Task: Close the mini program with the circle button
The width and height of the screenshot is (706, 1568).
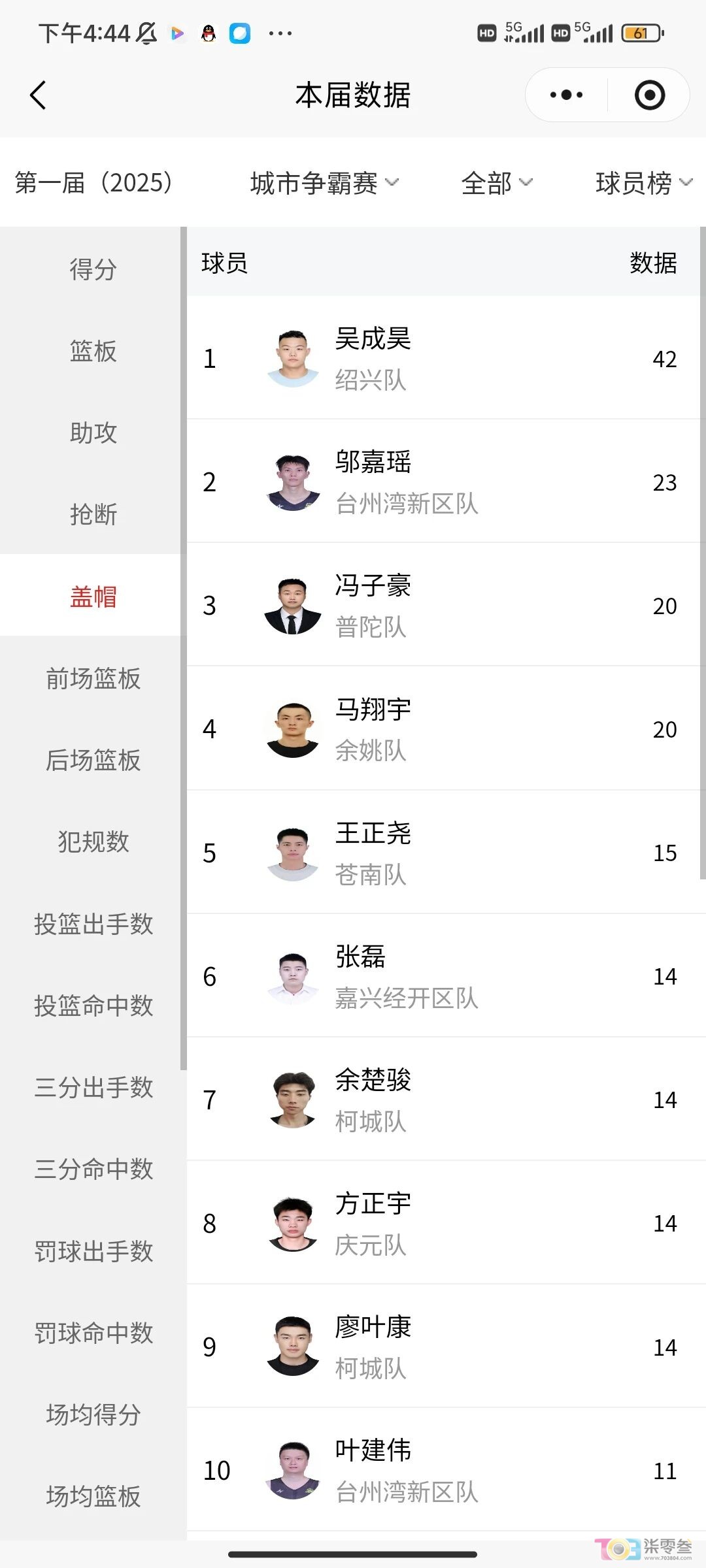Action: 649,95
